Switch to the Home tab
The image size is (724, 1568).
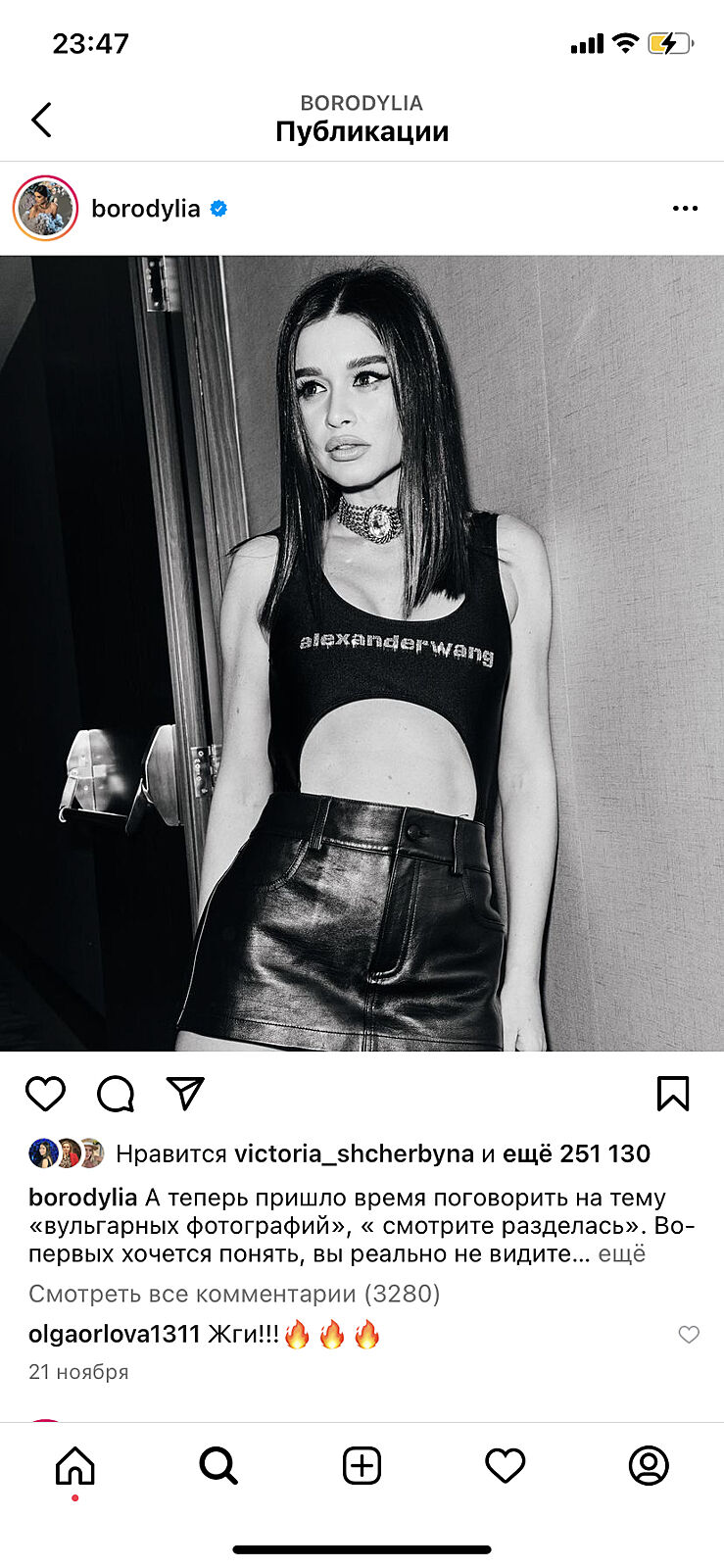pos(75,1466)
